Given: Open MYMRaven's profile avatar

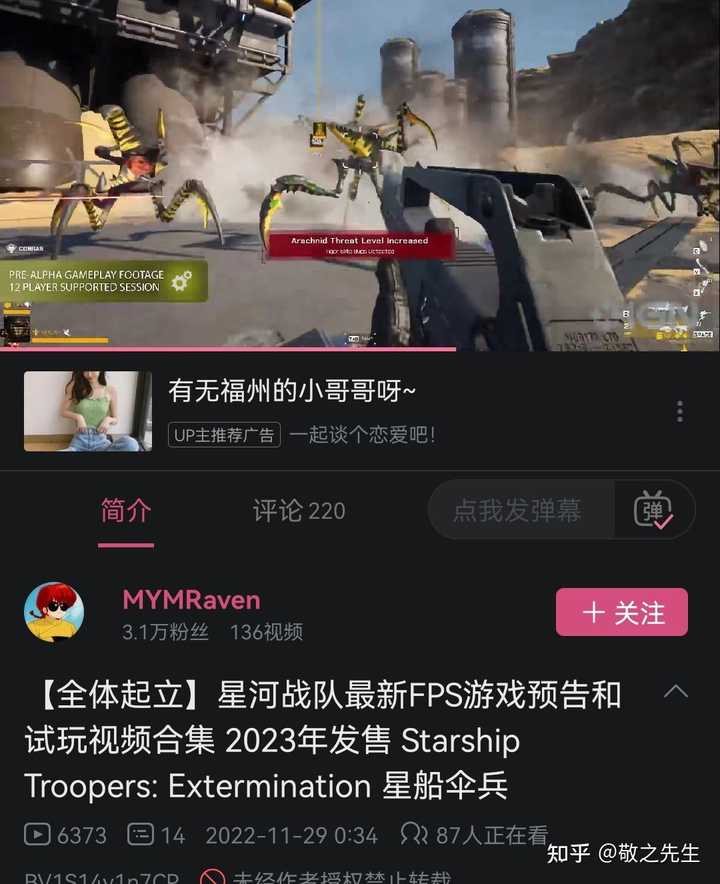Looking at the screenshot, I should [54, 612].
